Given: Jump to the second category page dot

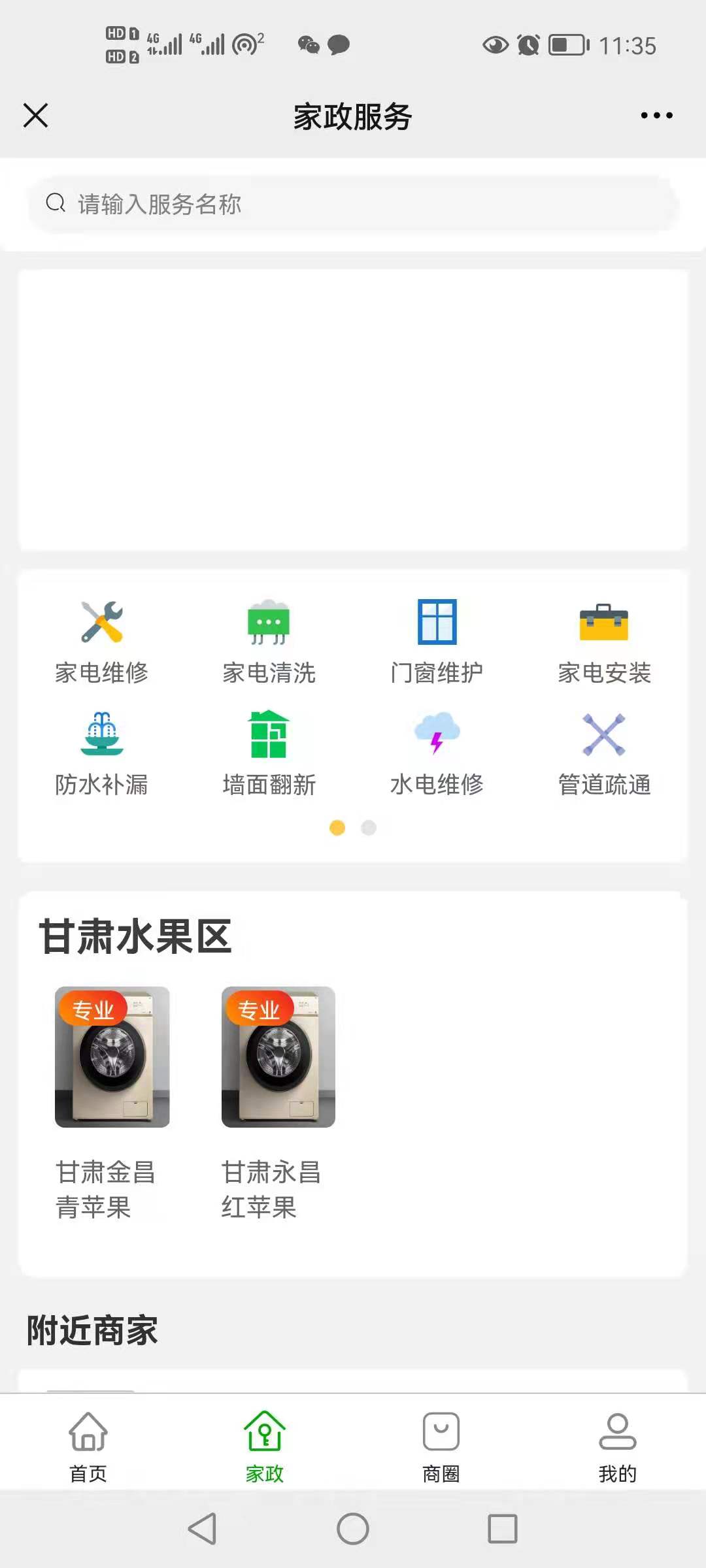Looking at the screenshot, I should pyautogui.click(x=369, y=828).
